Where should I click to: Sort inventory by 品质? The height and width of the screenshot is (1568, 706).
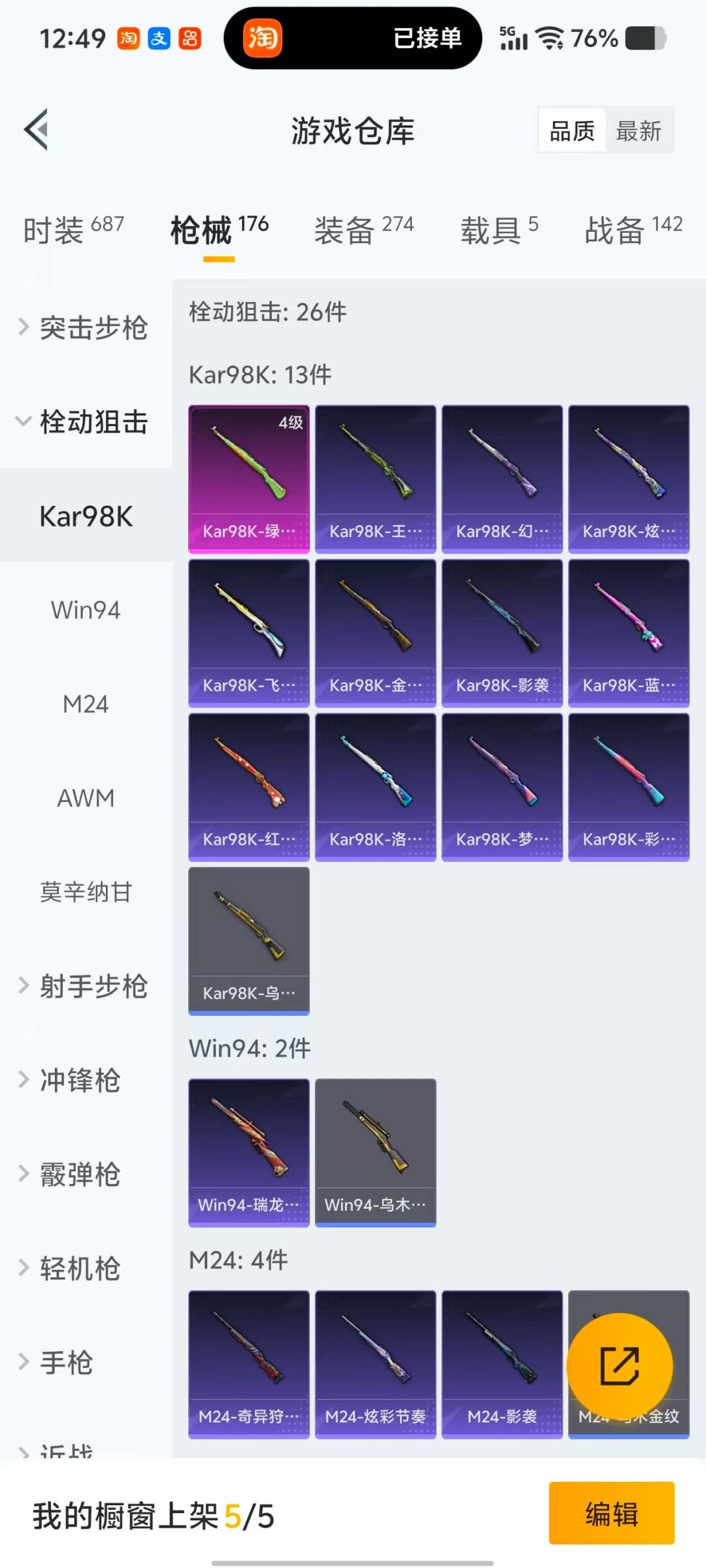[x=572, y=131]
